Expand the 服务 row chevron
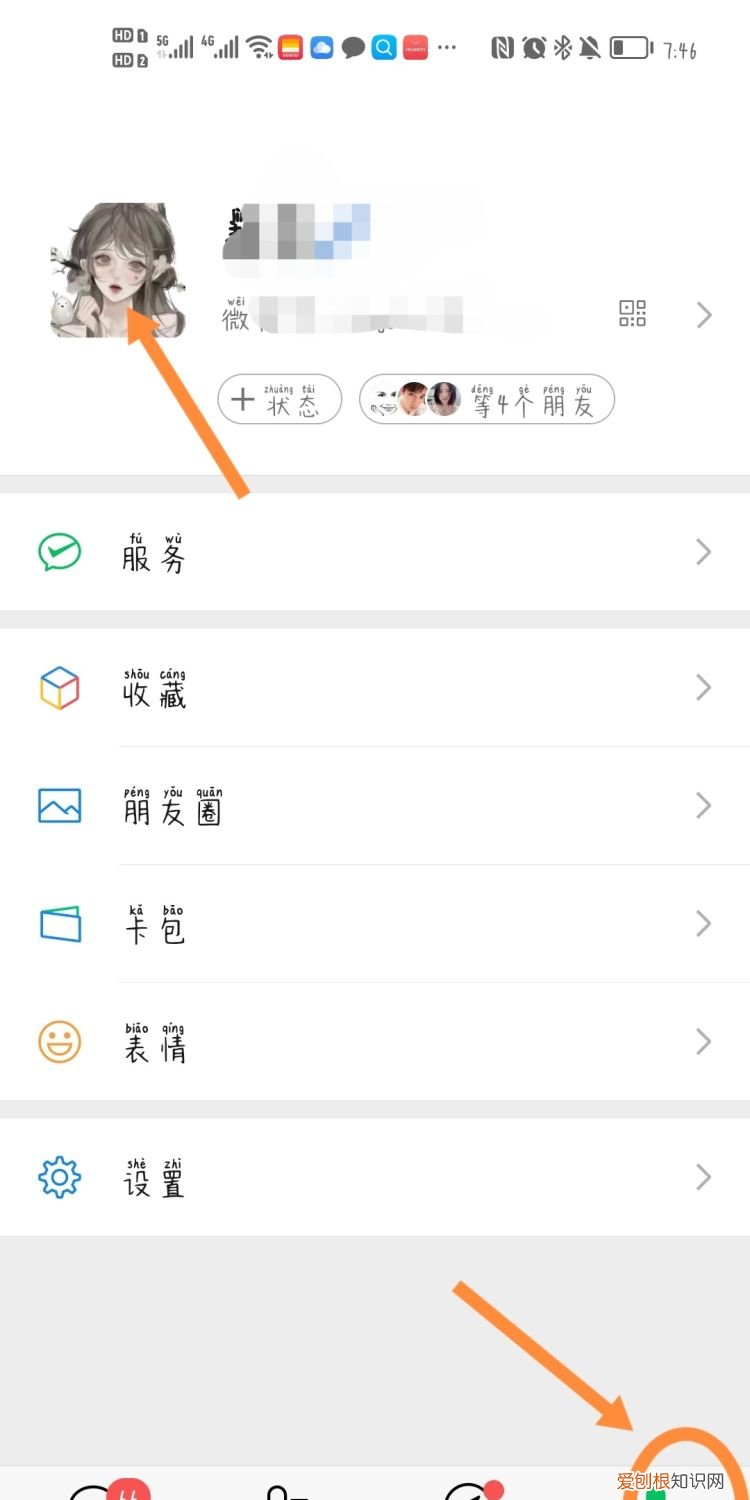The width and height of the screenshot is (750, 1500). pyautogui.click(x=703, y=552)
